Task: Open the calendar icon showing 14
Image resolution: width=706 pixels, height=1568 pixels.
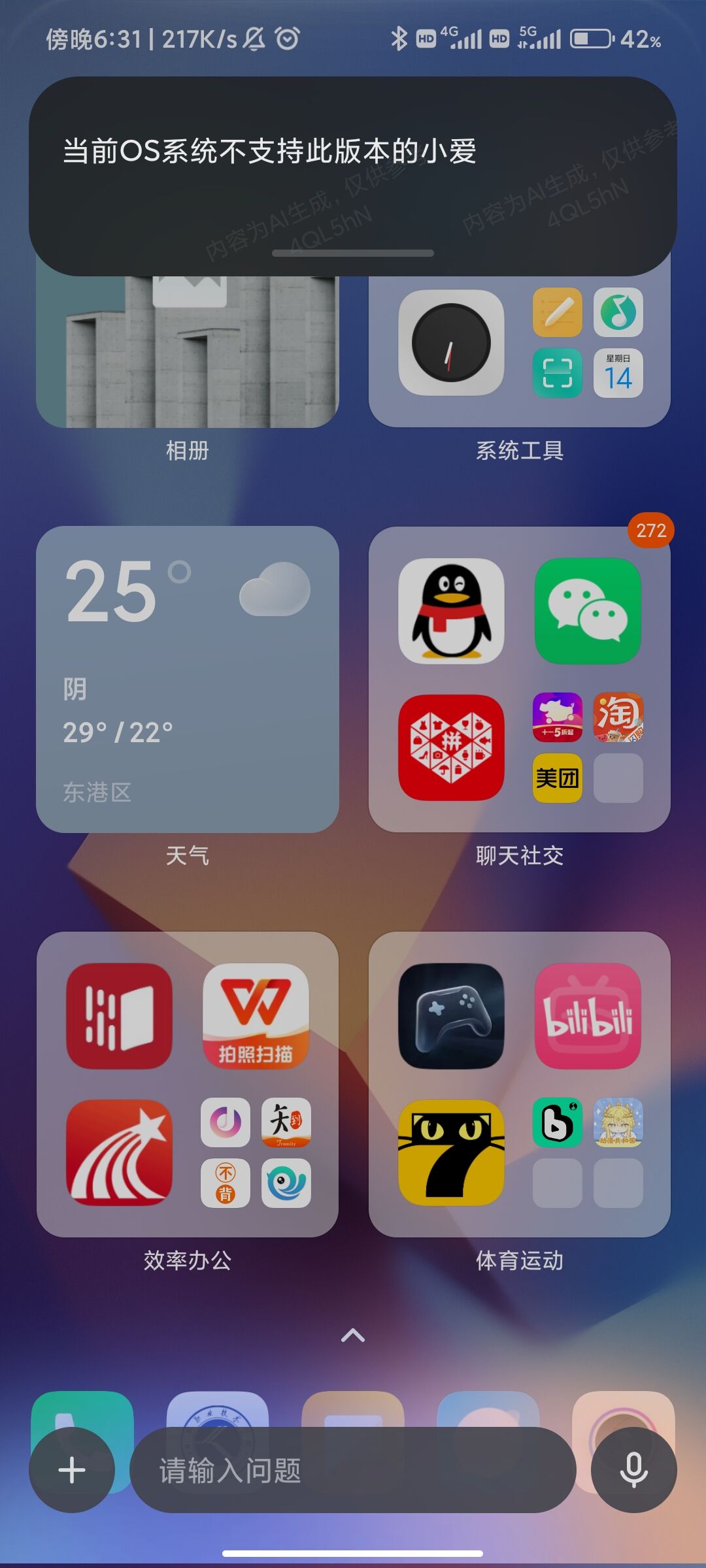Action: point(618,373)
